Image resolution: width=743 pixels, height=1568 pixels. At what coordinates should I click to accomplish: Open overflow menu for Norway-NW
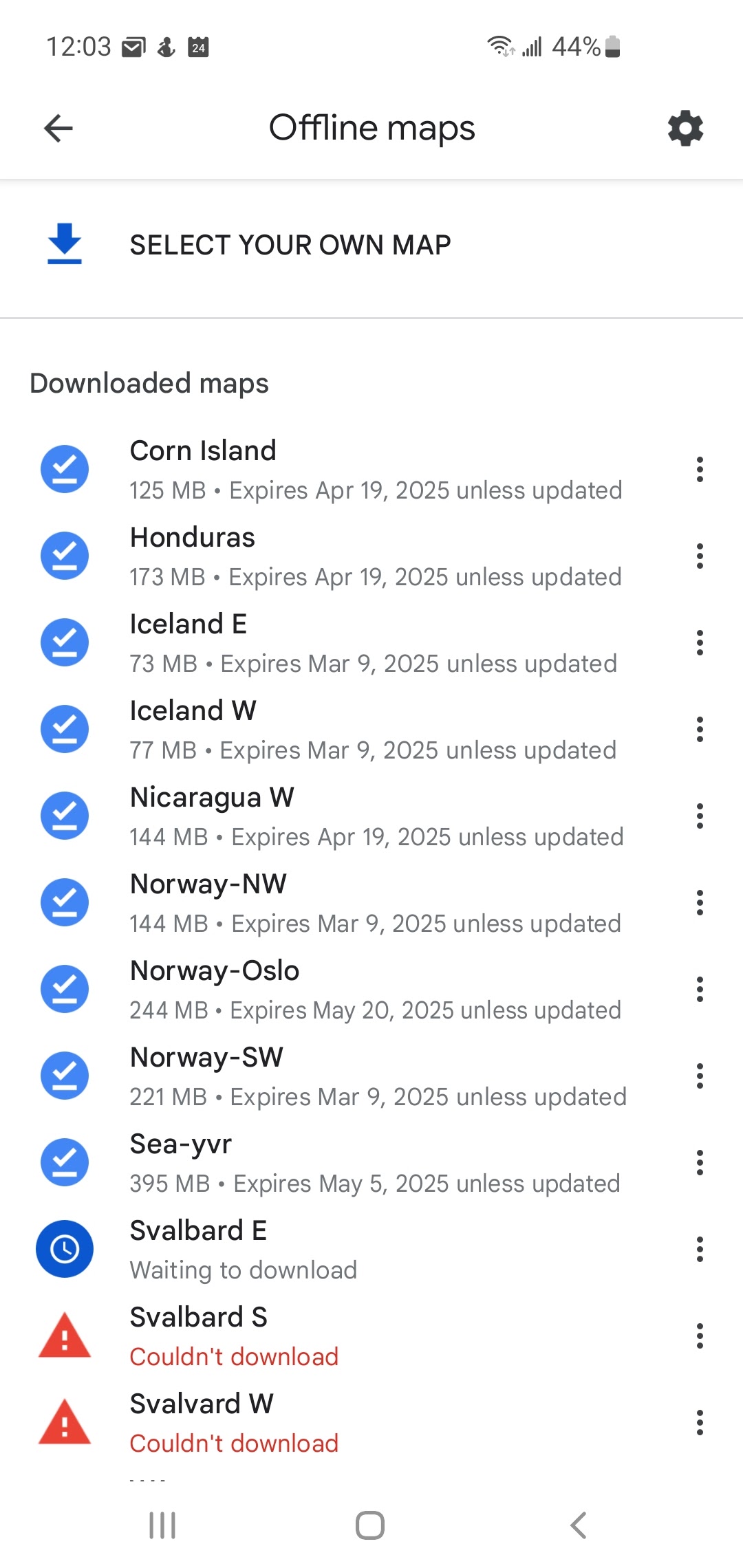tap(700, 902)
